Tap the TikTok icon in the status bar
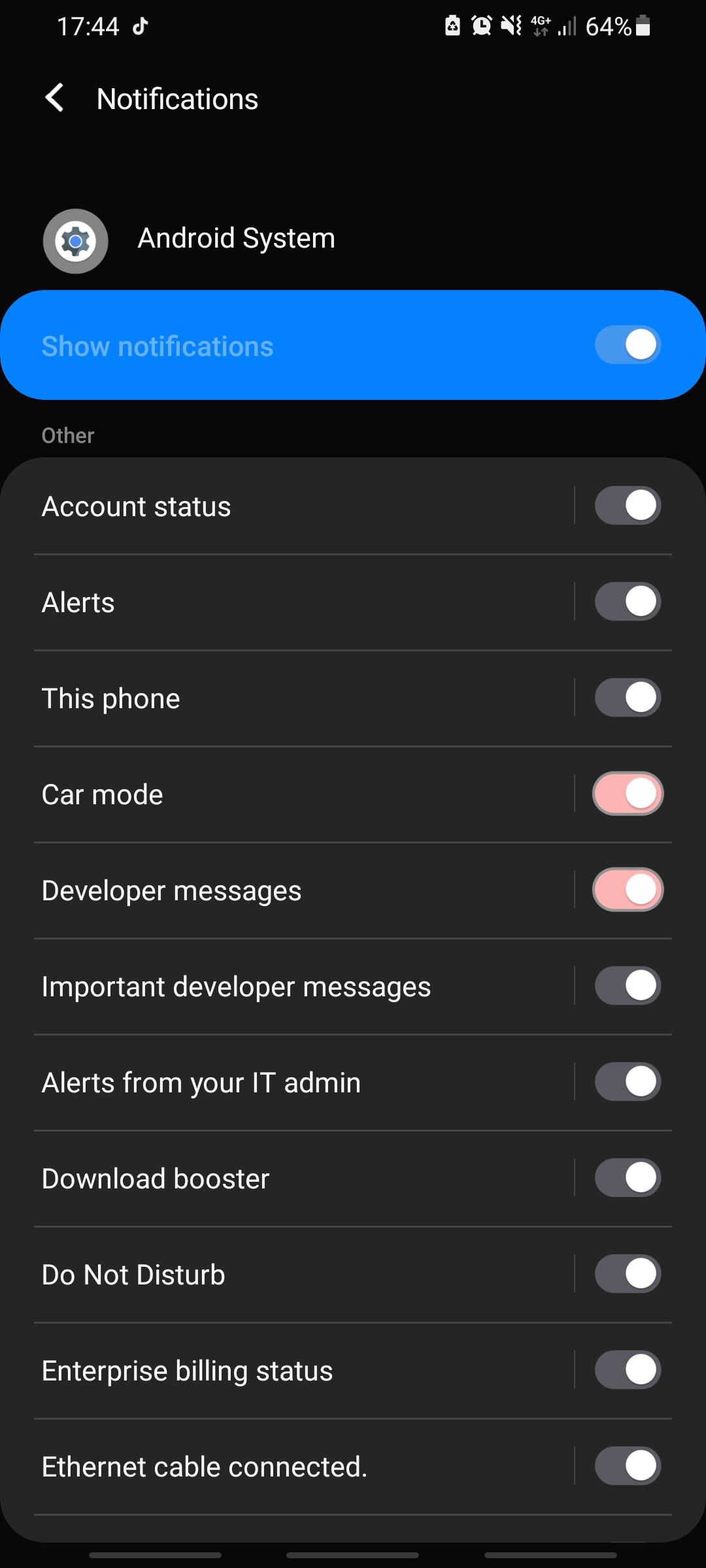The width and height of the screenshot is (706, 1568). [139, 26]
